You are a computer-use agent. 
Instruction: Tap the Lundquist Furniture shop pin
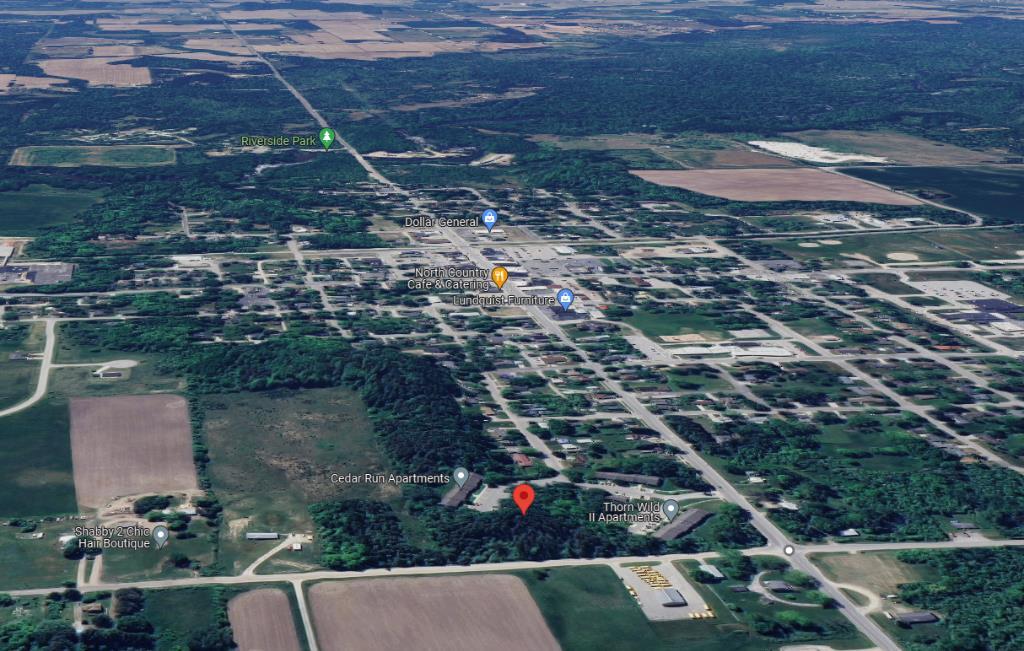coord(565,298)
